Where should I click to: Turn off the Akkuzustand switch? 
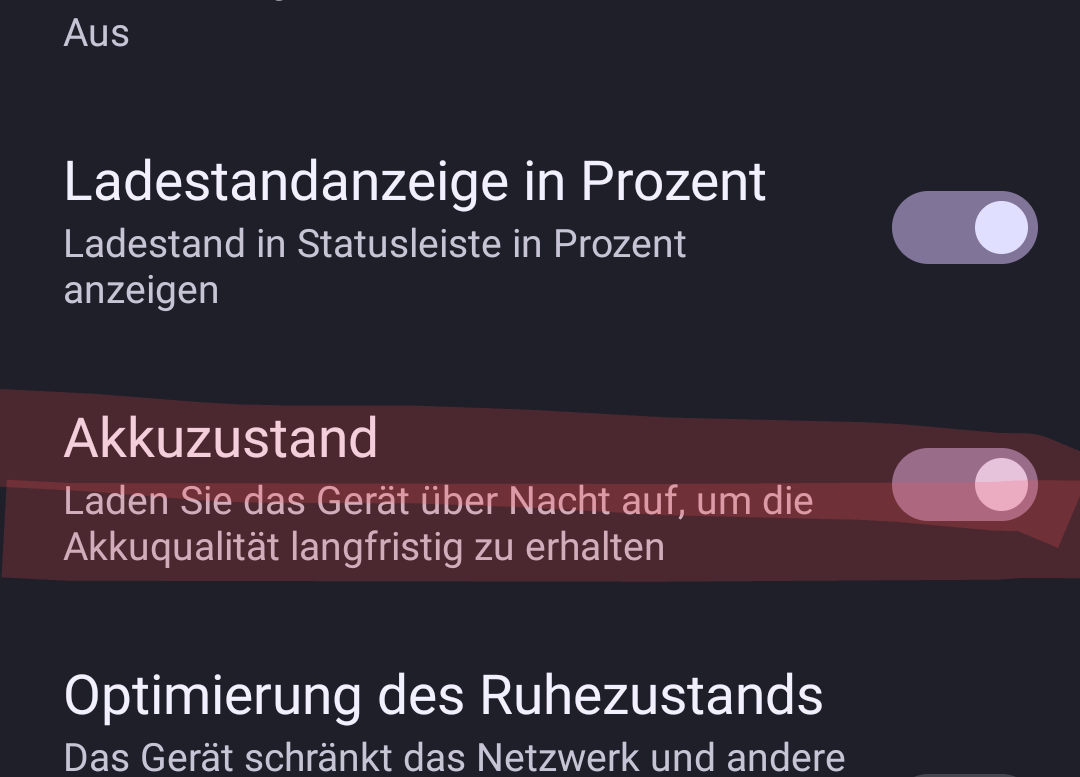click(964, 484)
